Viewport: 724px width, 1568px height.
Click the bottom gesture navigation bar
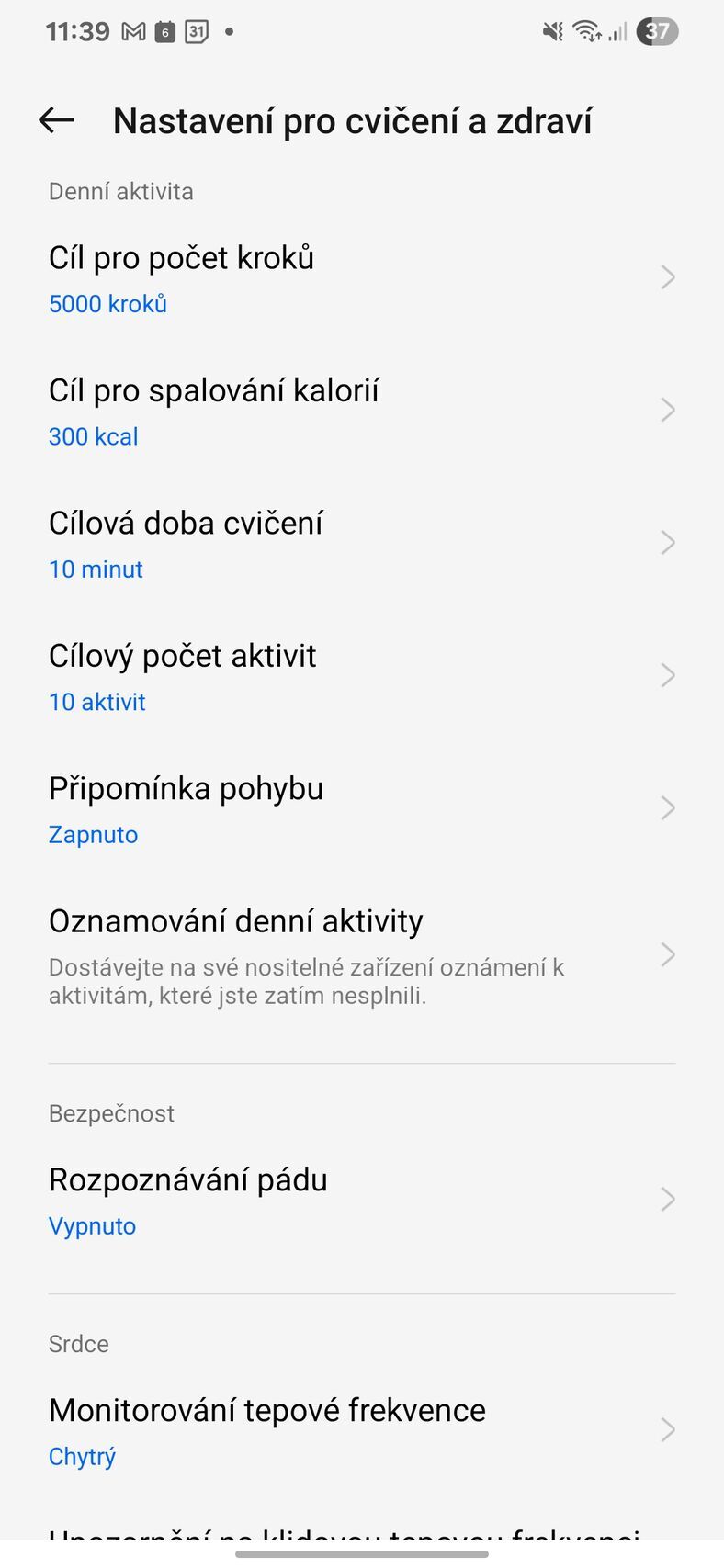pos(362,1556)
